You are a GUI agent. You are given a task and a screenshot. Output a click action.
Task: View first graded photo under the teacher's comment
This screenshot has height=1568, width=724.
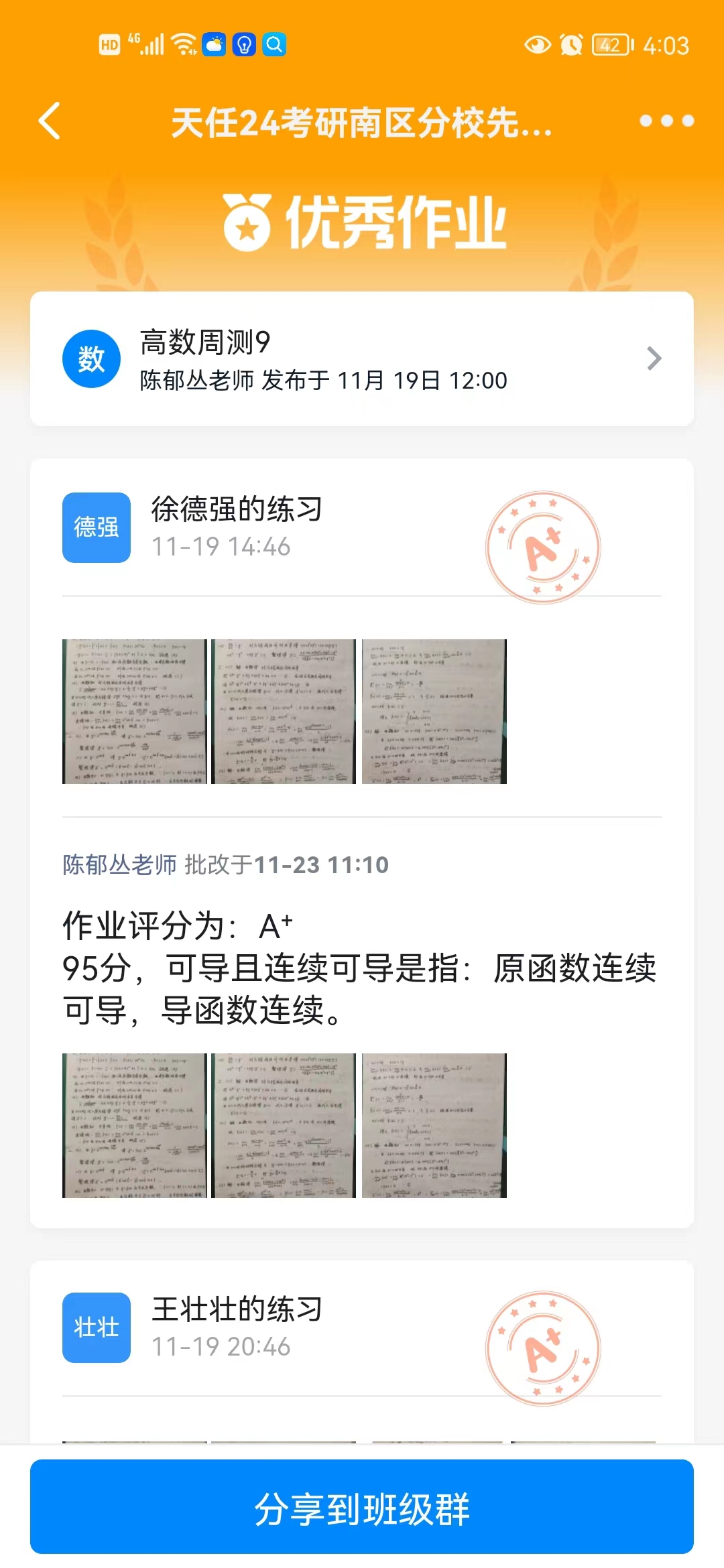135,1126
